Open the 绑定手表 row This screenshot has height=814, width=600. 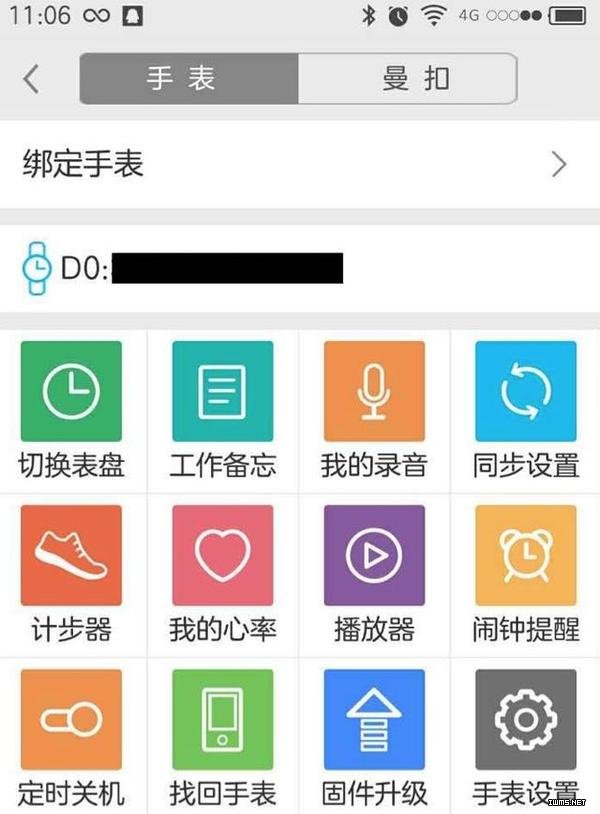pyautogui.click(x=300, y=165)
